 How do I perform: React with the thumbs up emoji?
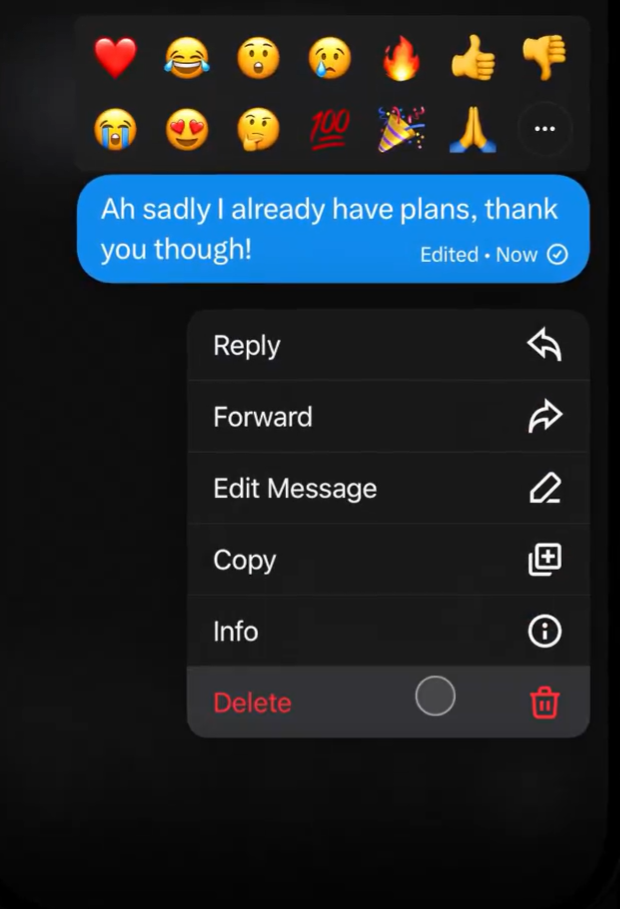pyautogui.click(x=473, y=57)
